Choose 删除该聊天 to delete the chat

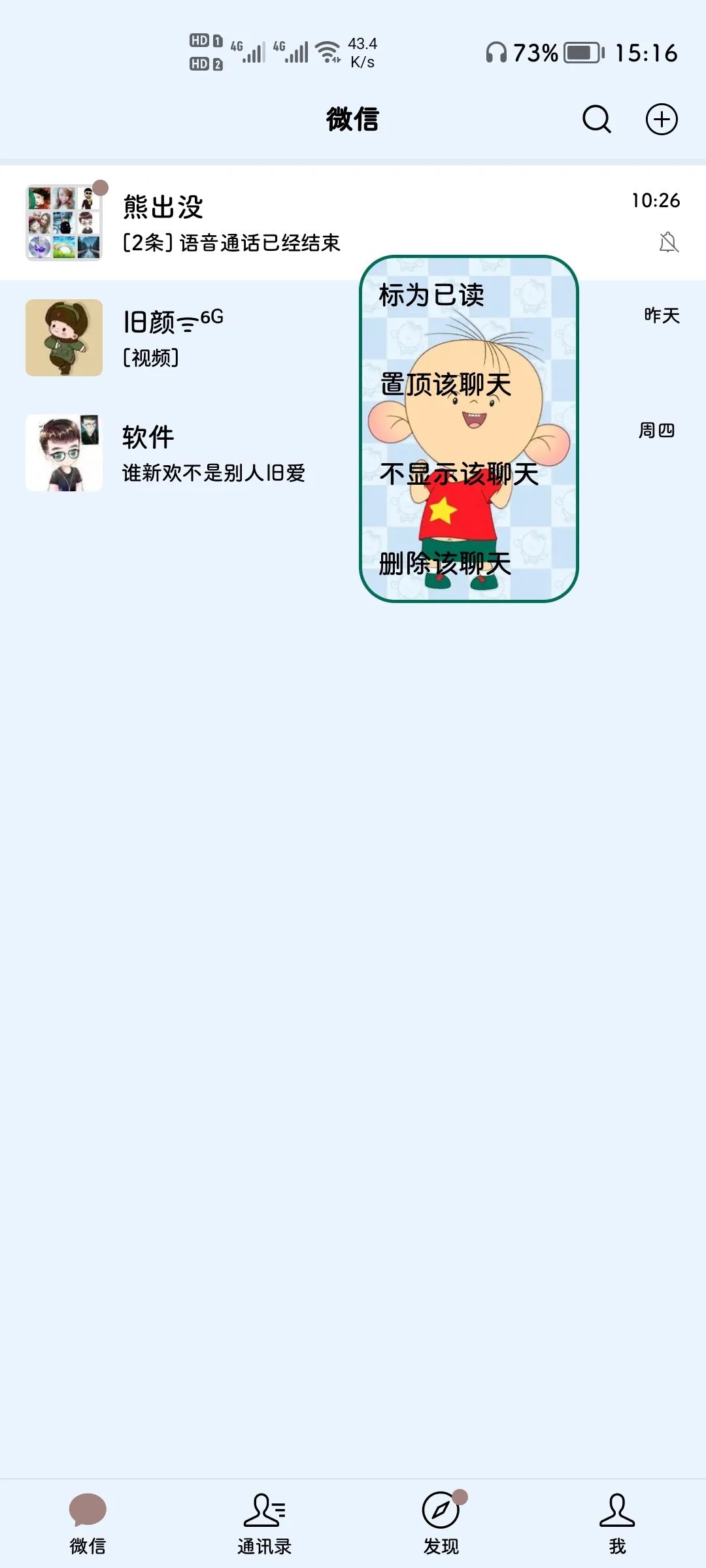[445, 563]
